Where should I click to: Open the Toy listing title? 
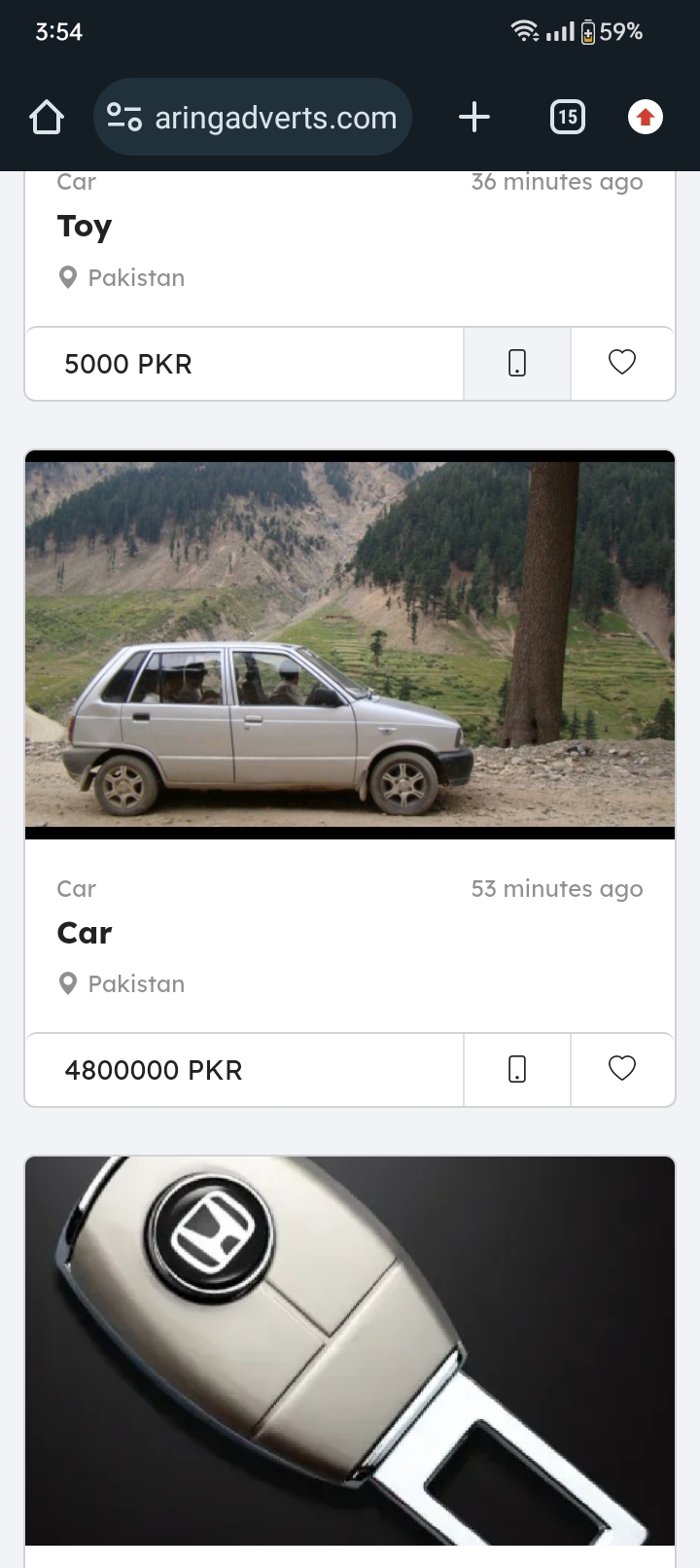click(85, 227)
